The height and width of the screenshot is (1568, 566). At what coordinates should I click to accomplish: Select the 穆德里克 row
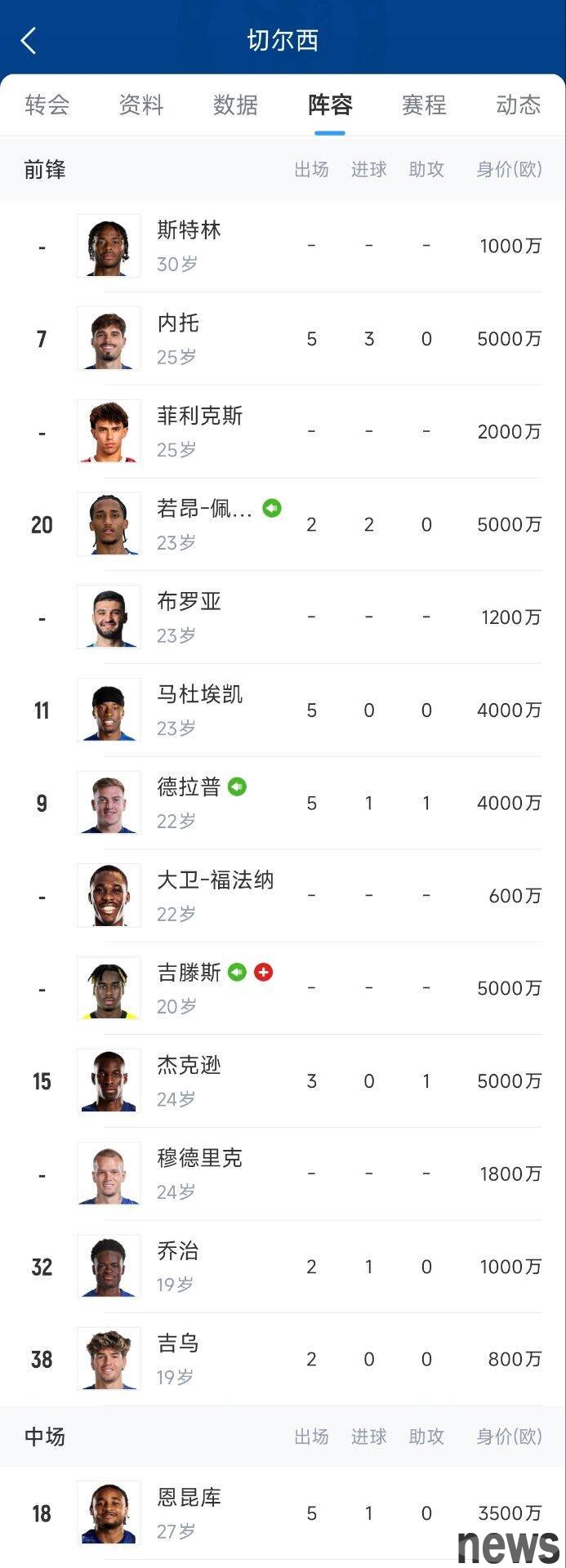coord(199,1174)
